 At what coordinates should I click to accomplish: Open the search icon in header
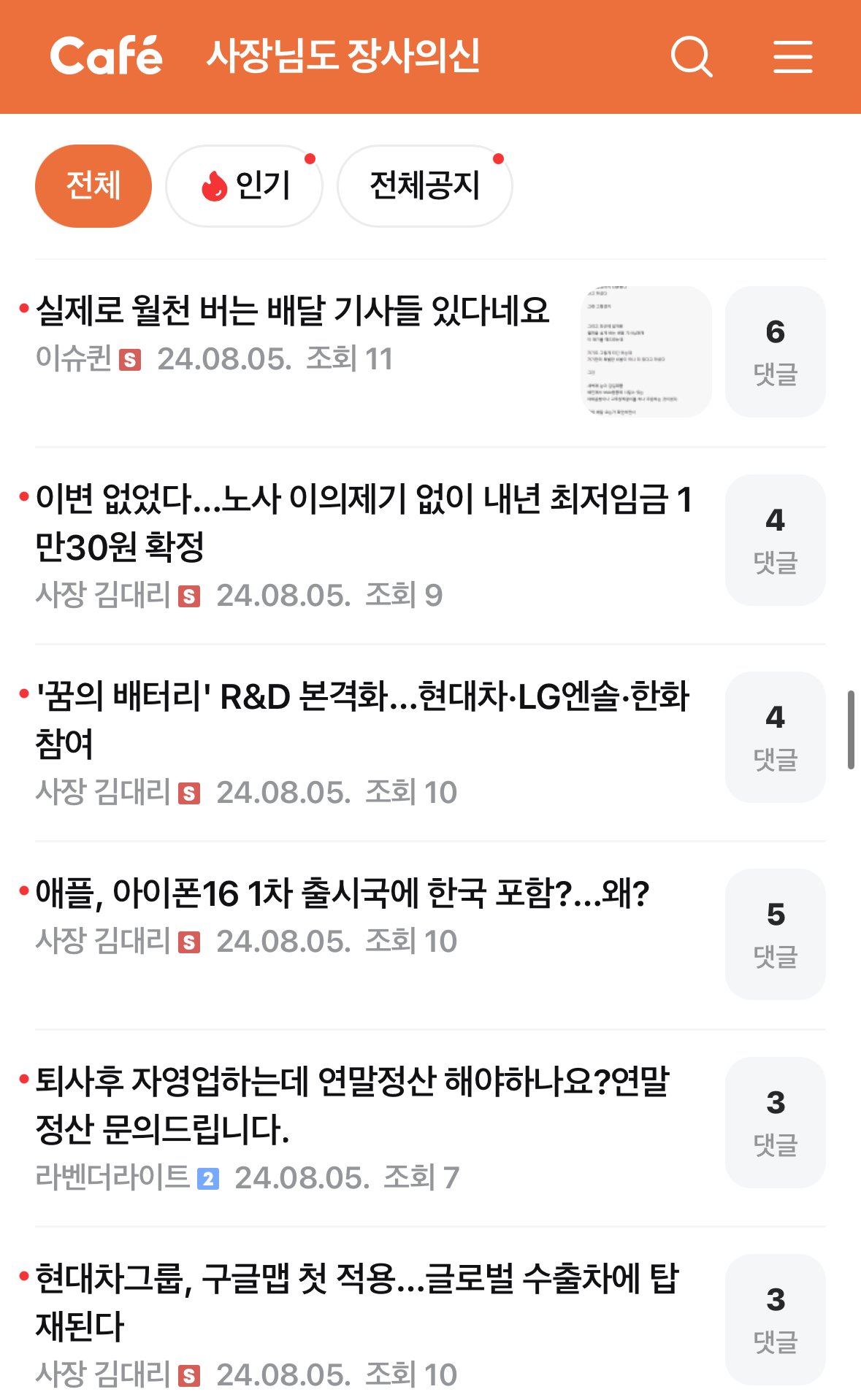(691, 56)
